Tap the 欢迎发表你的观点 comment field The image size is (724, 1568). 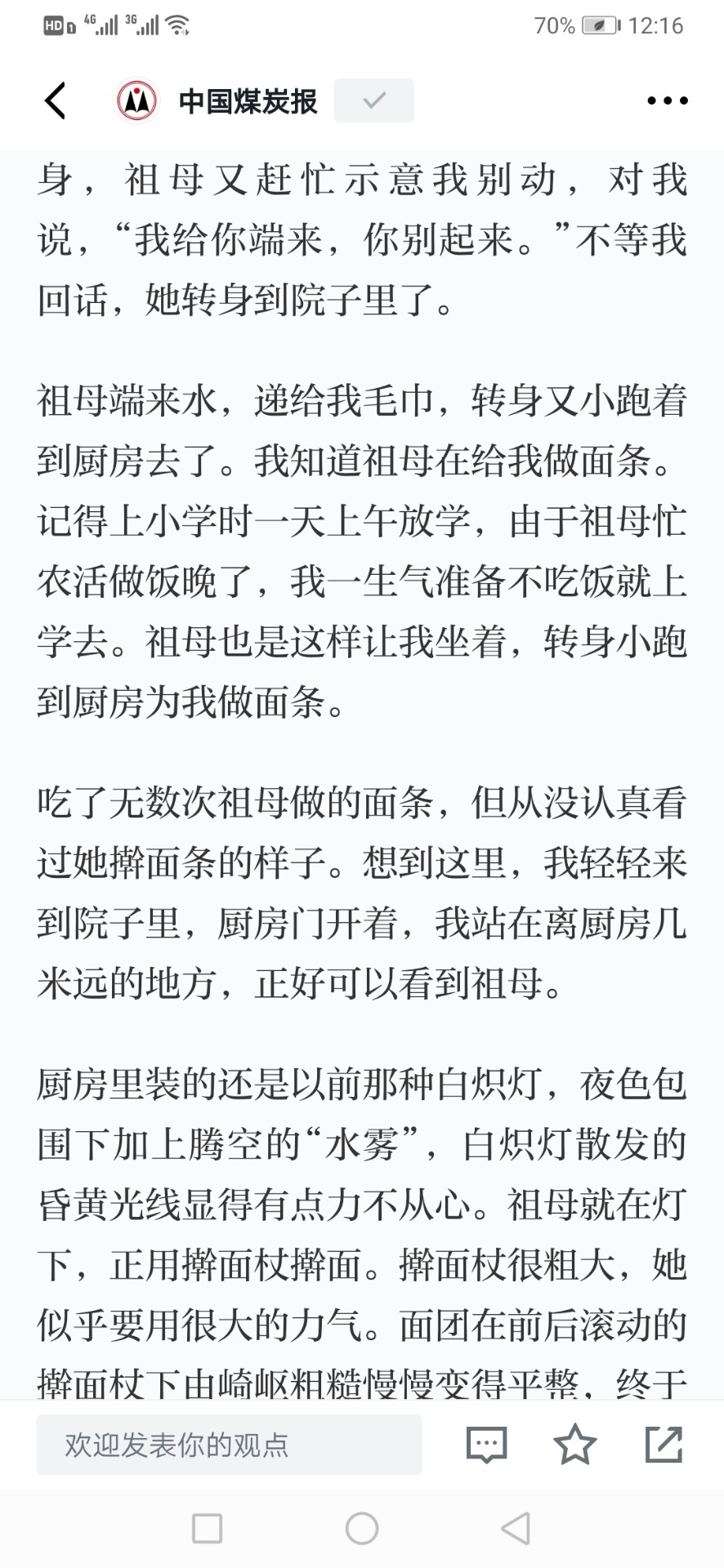229,1445
